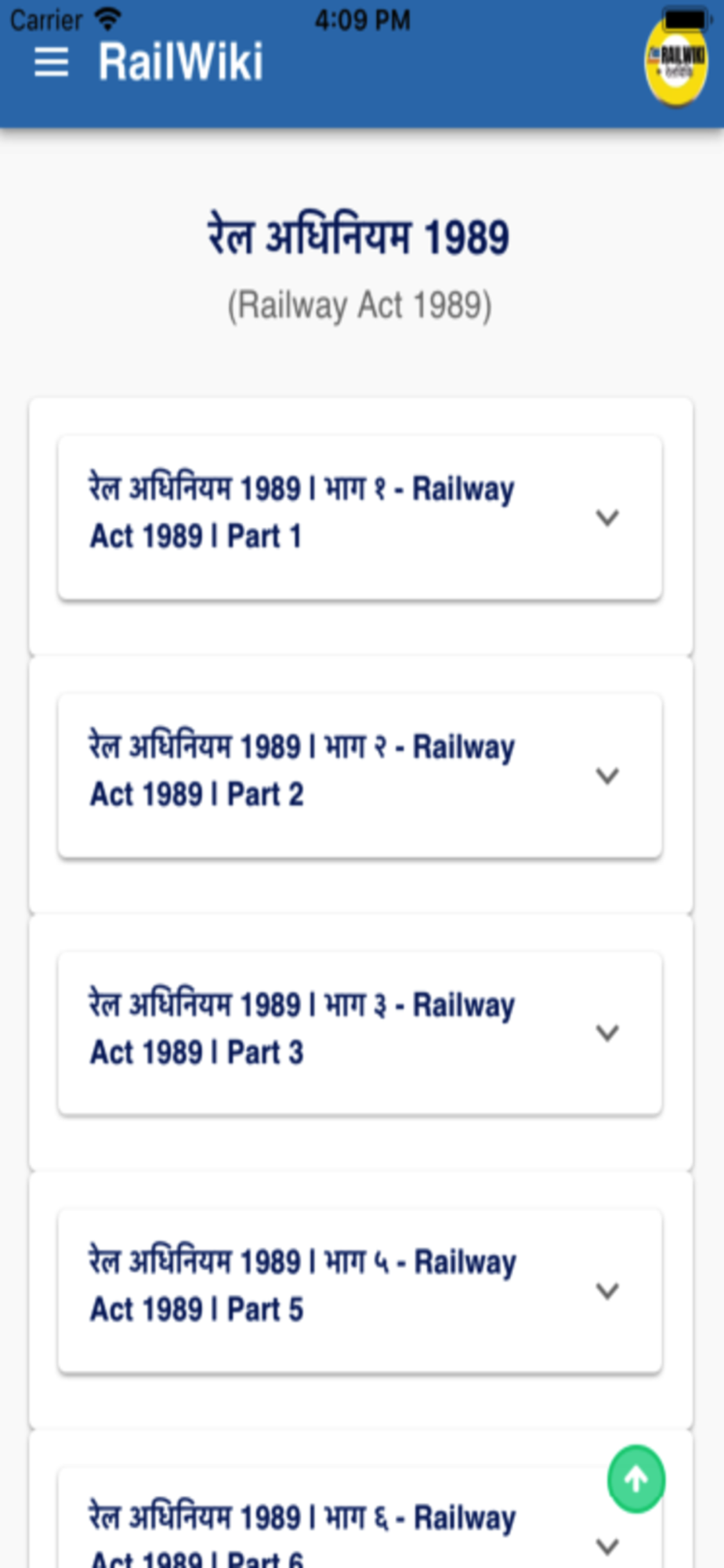Open the hamburger drawer menu
The width and height of the screenshot is (724, 1568).
pos(51,62)
